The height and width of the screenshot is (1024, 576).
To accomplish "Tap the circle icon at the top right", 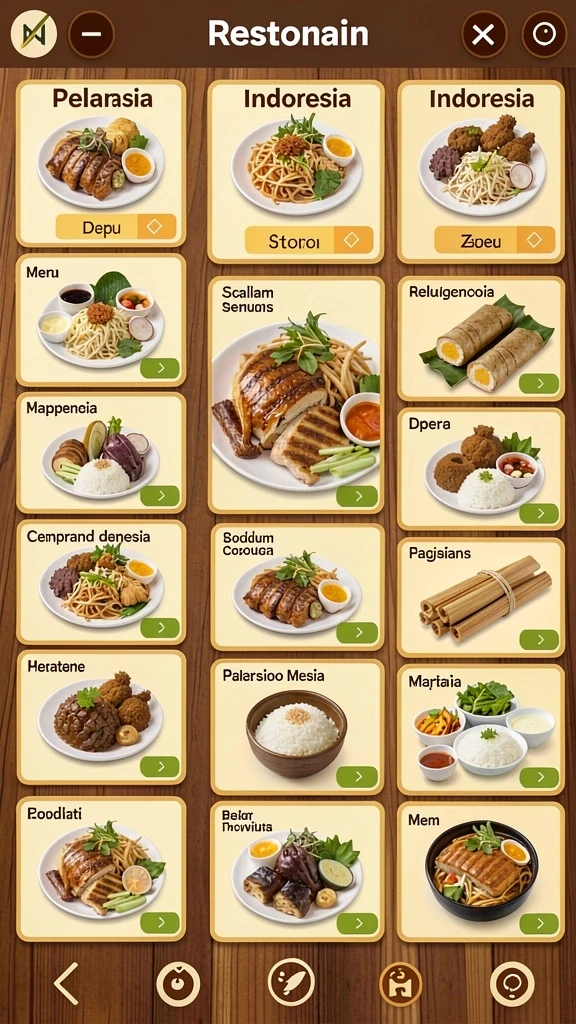I will 544,34.
